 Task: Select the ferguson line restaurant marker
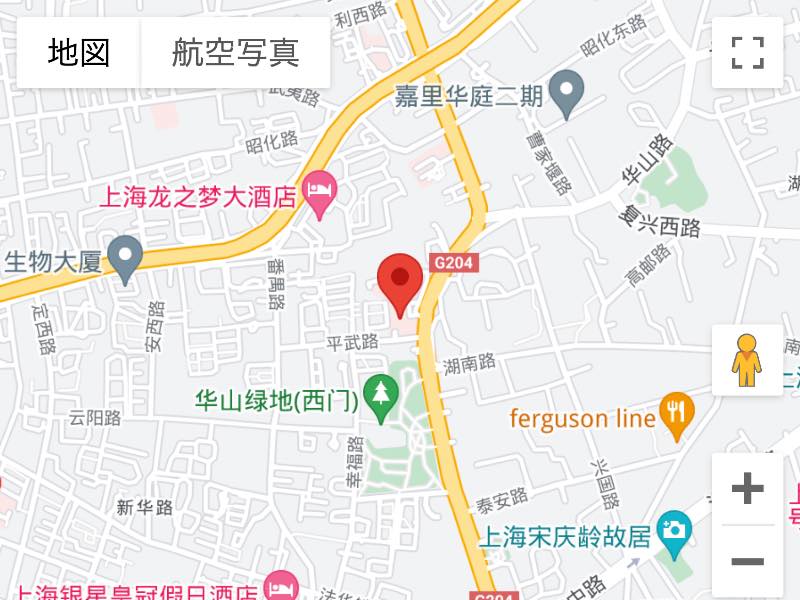click(x=678, y=414)
